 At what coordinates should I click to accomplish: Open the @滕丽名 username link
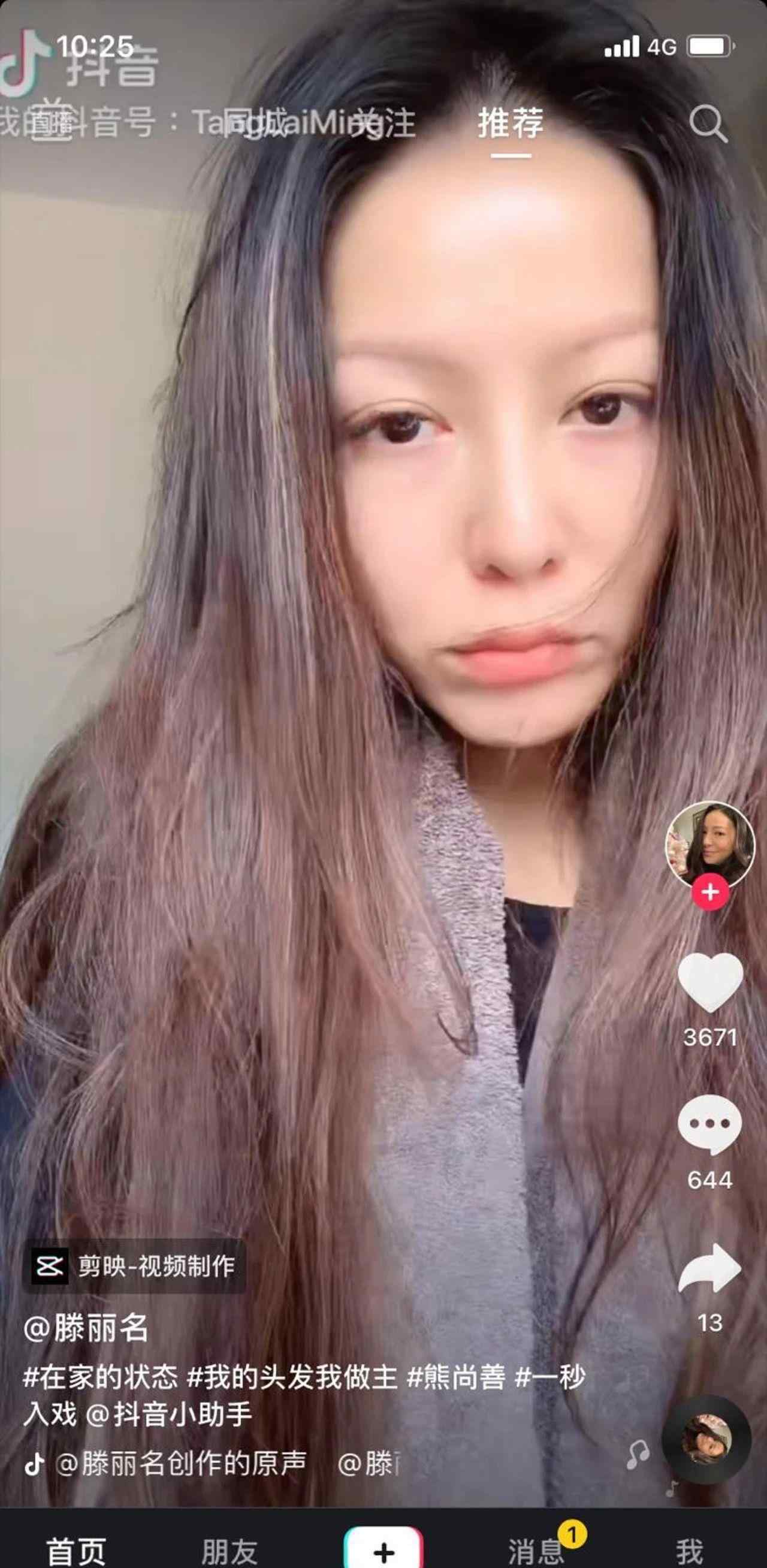pyautogui.click(x=86, y=1328)
